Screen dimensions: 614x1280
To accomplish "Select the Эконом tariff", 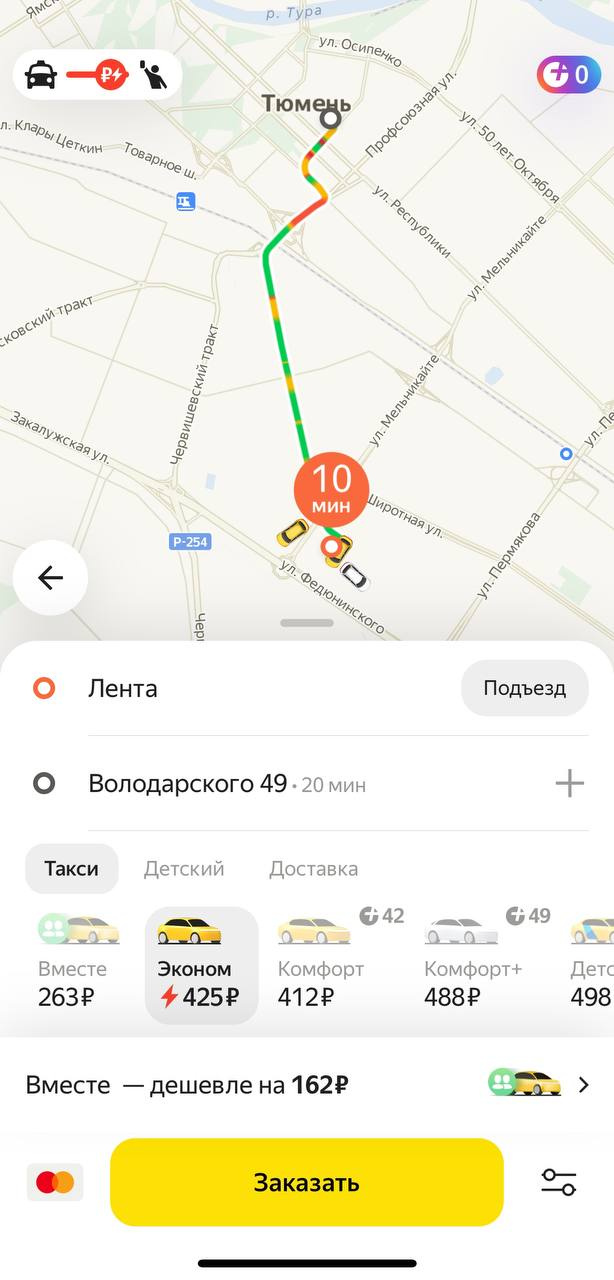I will tap(201, 965).
